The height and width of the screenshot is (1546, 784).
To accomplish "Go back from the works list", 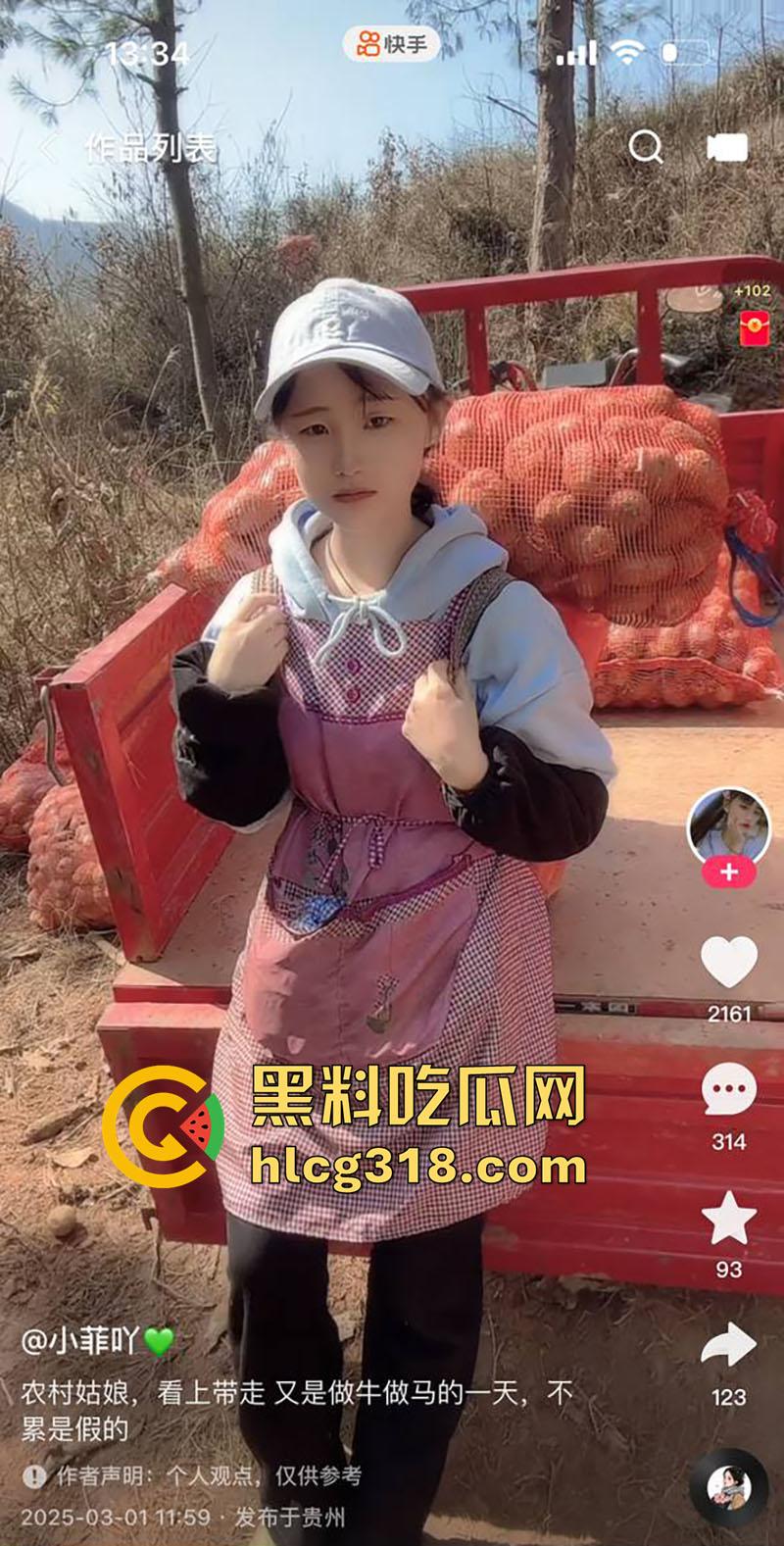I will coord(47,149).
